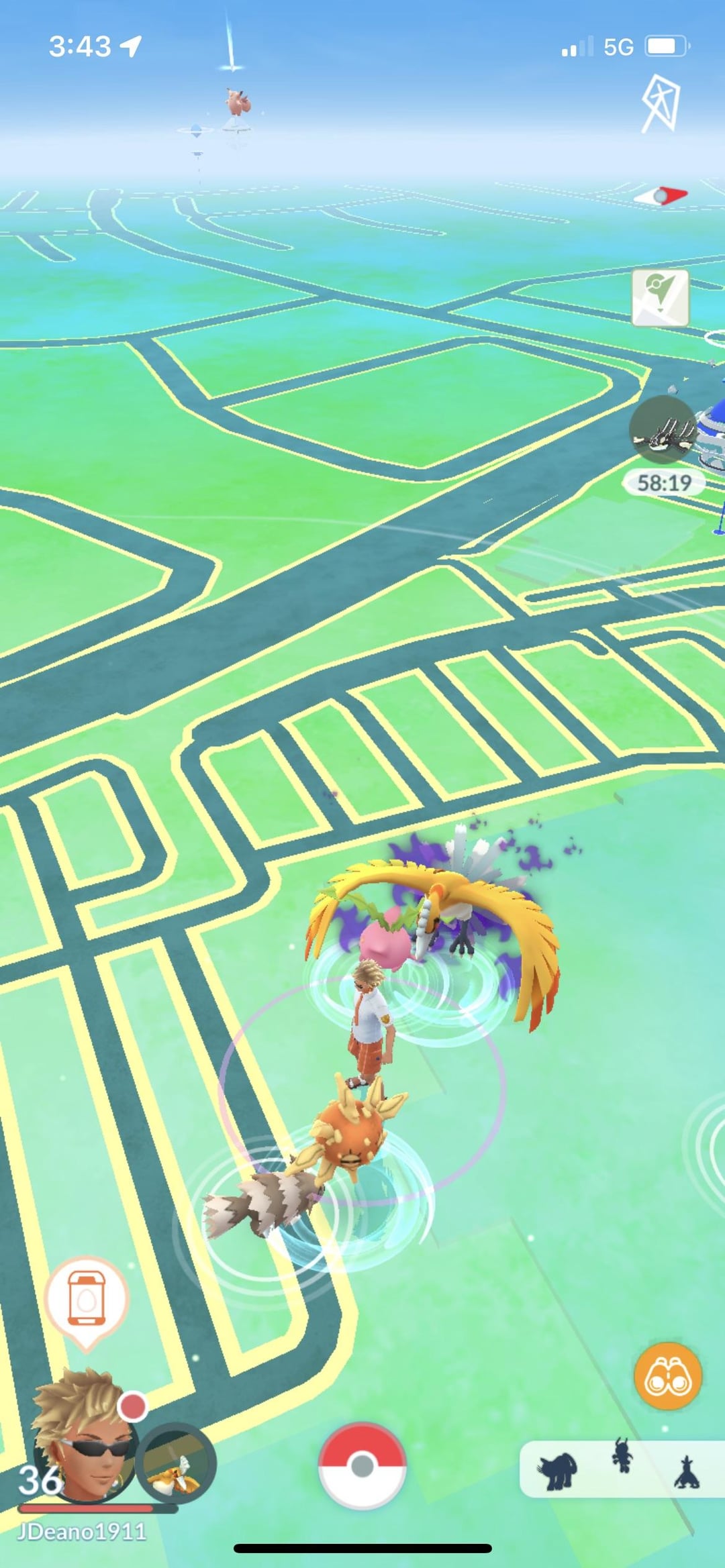Open the Nearby Pokémon tray
The height and width of the screenshot is (1568, 725).
tap(621, 1469)
